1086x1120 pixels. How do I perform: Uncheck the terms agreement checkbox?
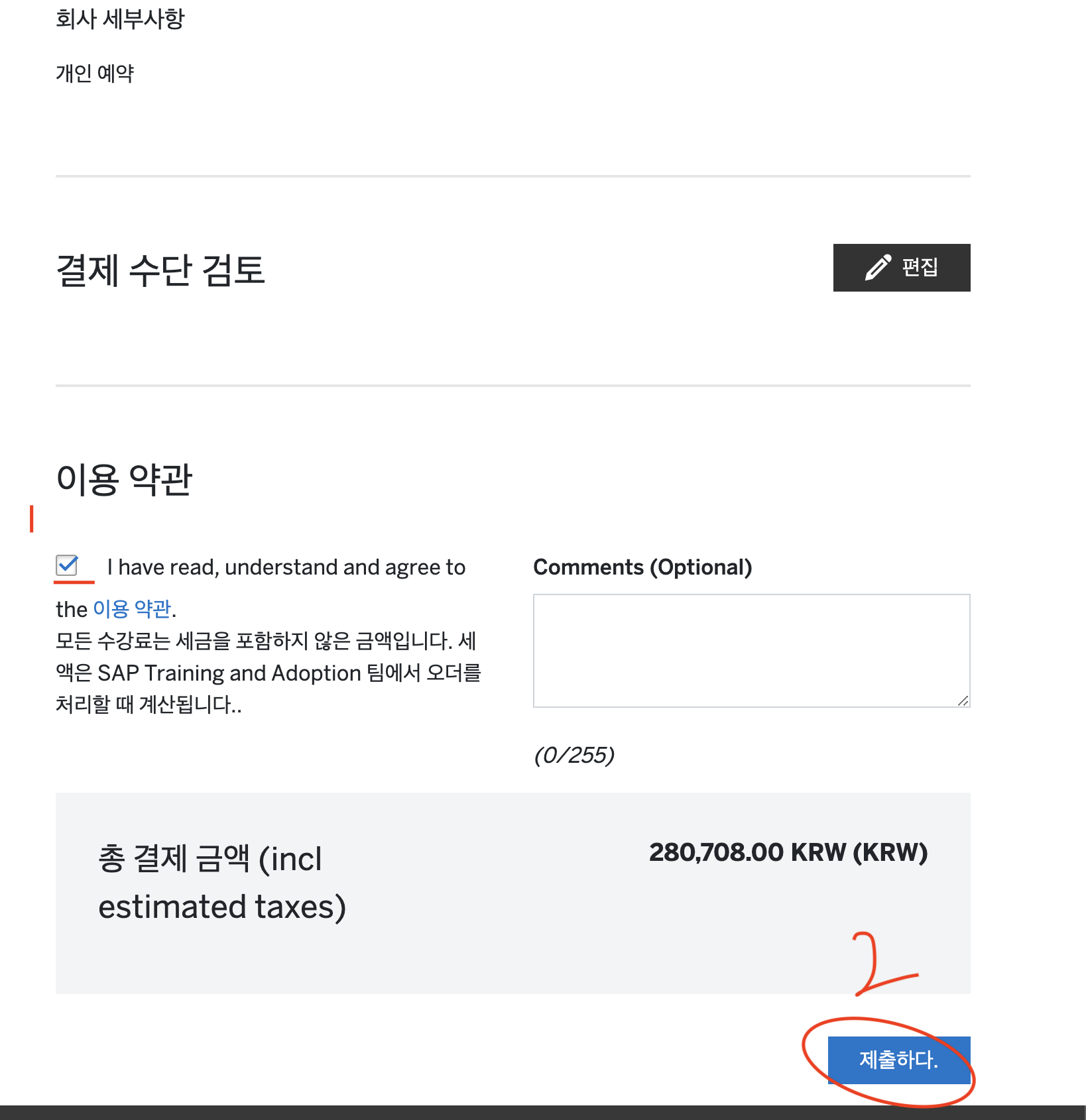[67, 566]
